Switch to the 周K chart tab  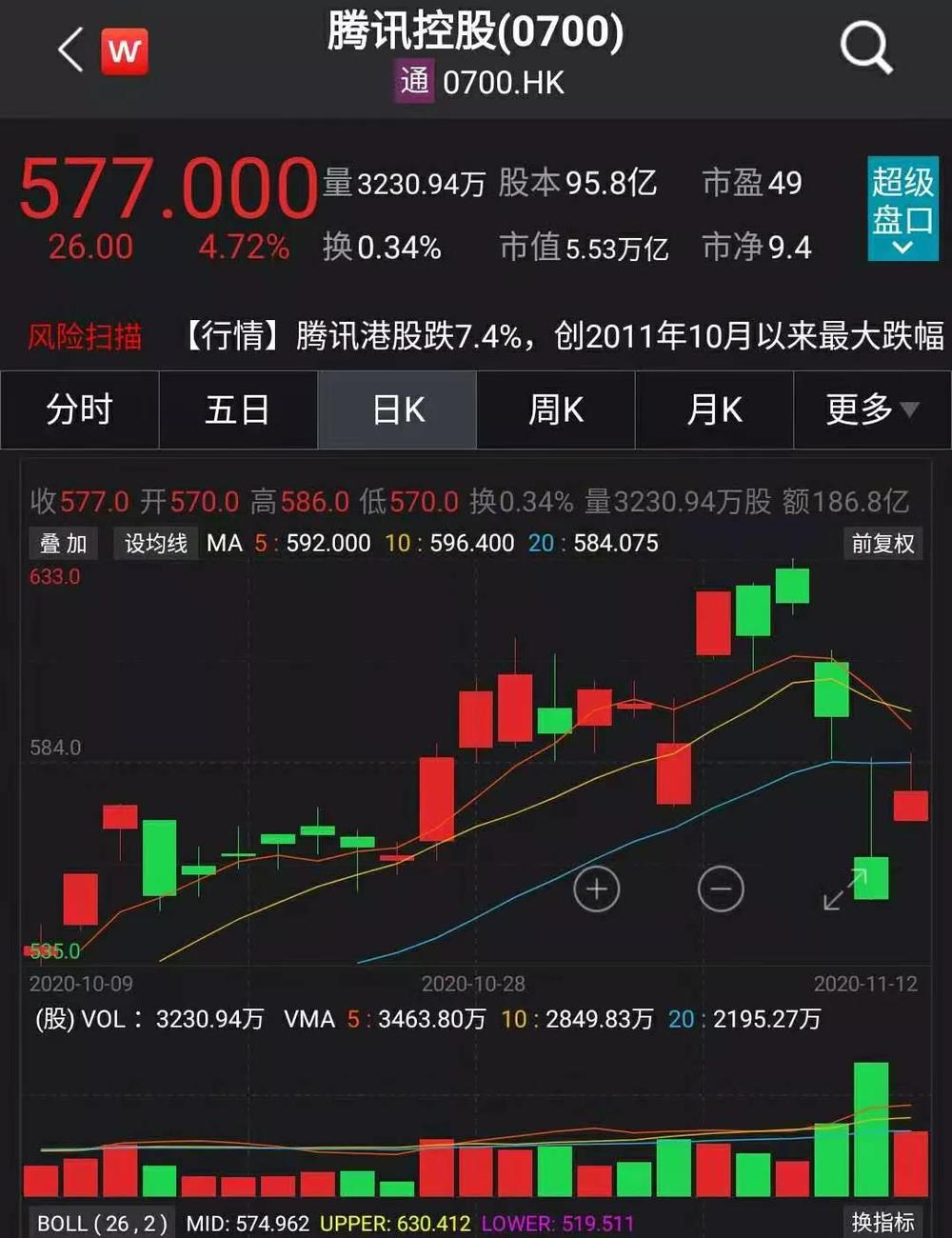tap(556, 410)
